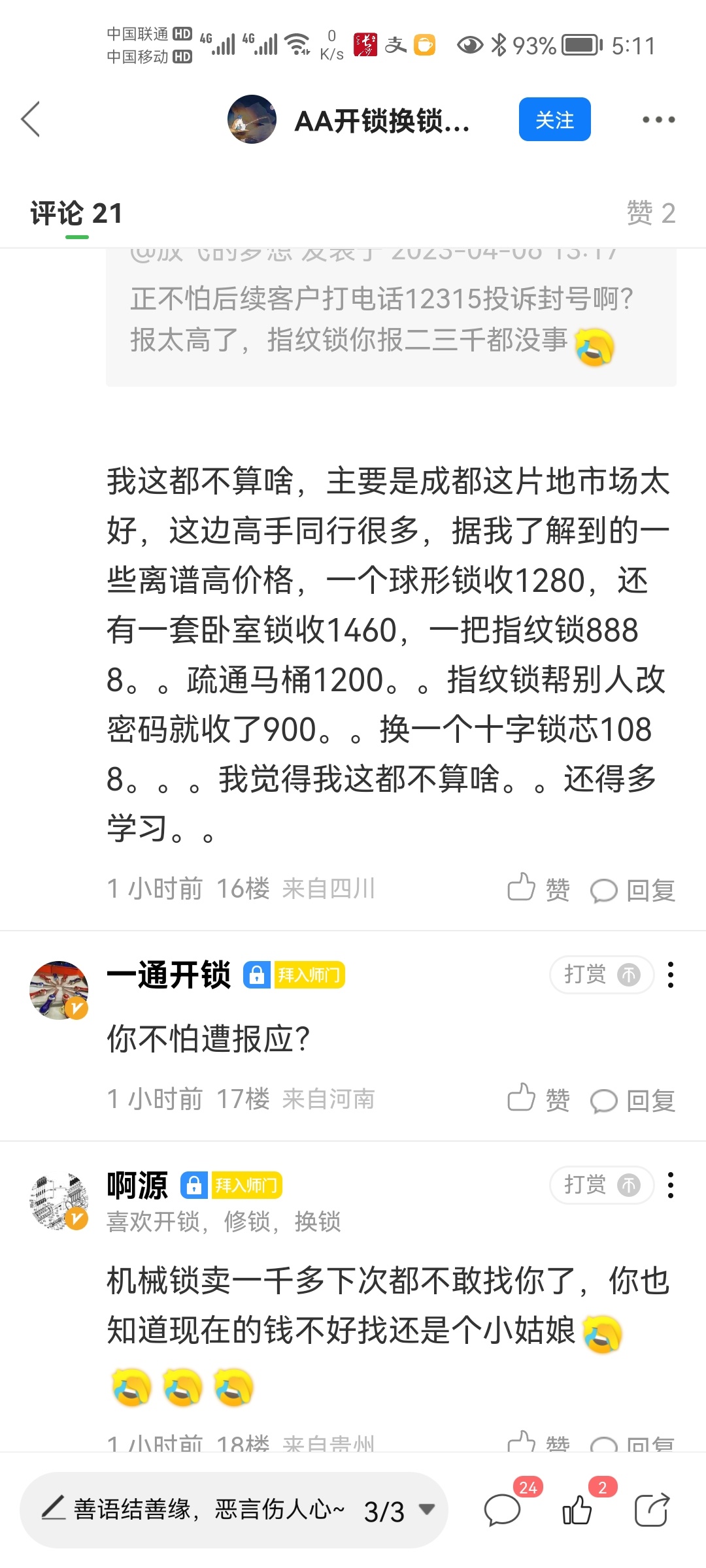Image resolution: width=706 pixels, height=1568 pixels.
Task: Follow AA开锁换锁 with the 关注 button
Action: click(x=554, y=120)
